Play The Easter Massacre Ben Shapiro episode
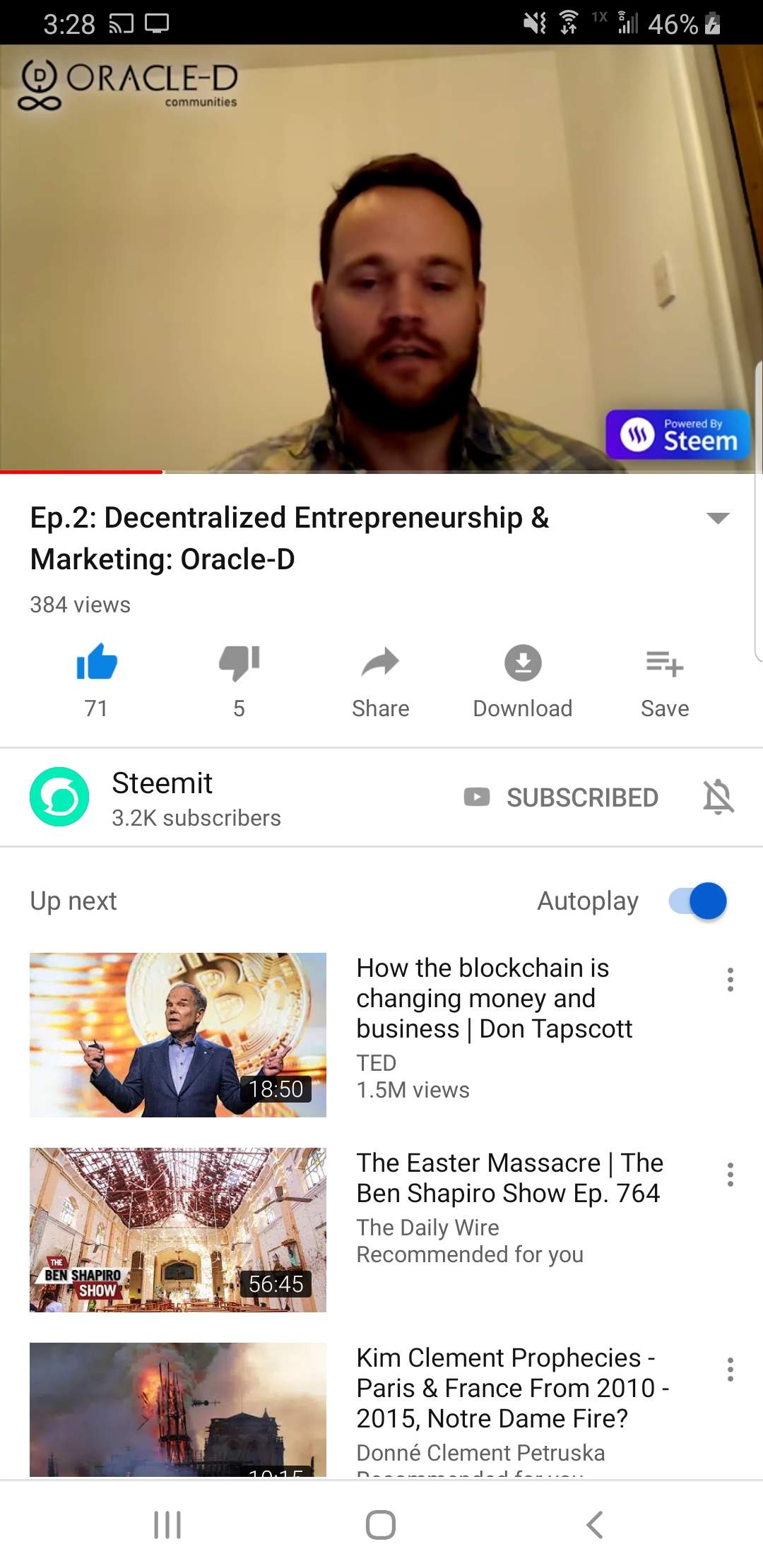This screenshot has width=763, height=1568. pyautogui.click(x=178, y=1230)
